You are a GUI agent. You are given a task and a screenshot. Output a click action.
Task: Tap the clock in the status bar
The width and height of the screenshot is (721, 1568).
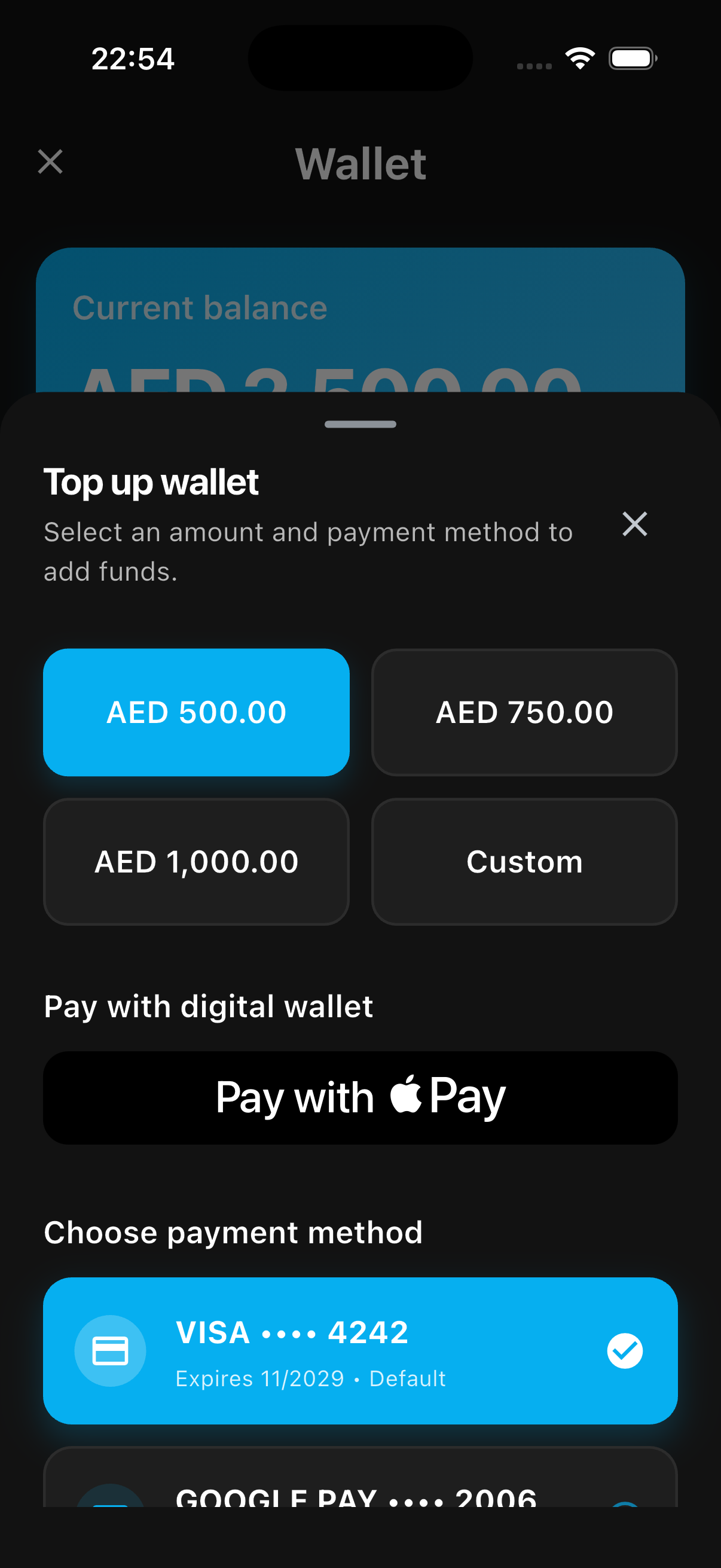pos(134,58)
